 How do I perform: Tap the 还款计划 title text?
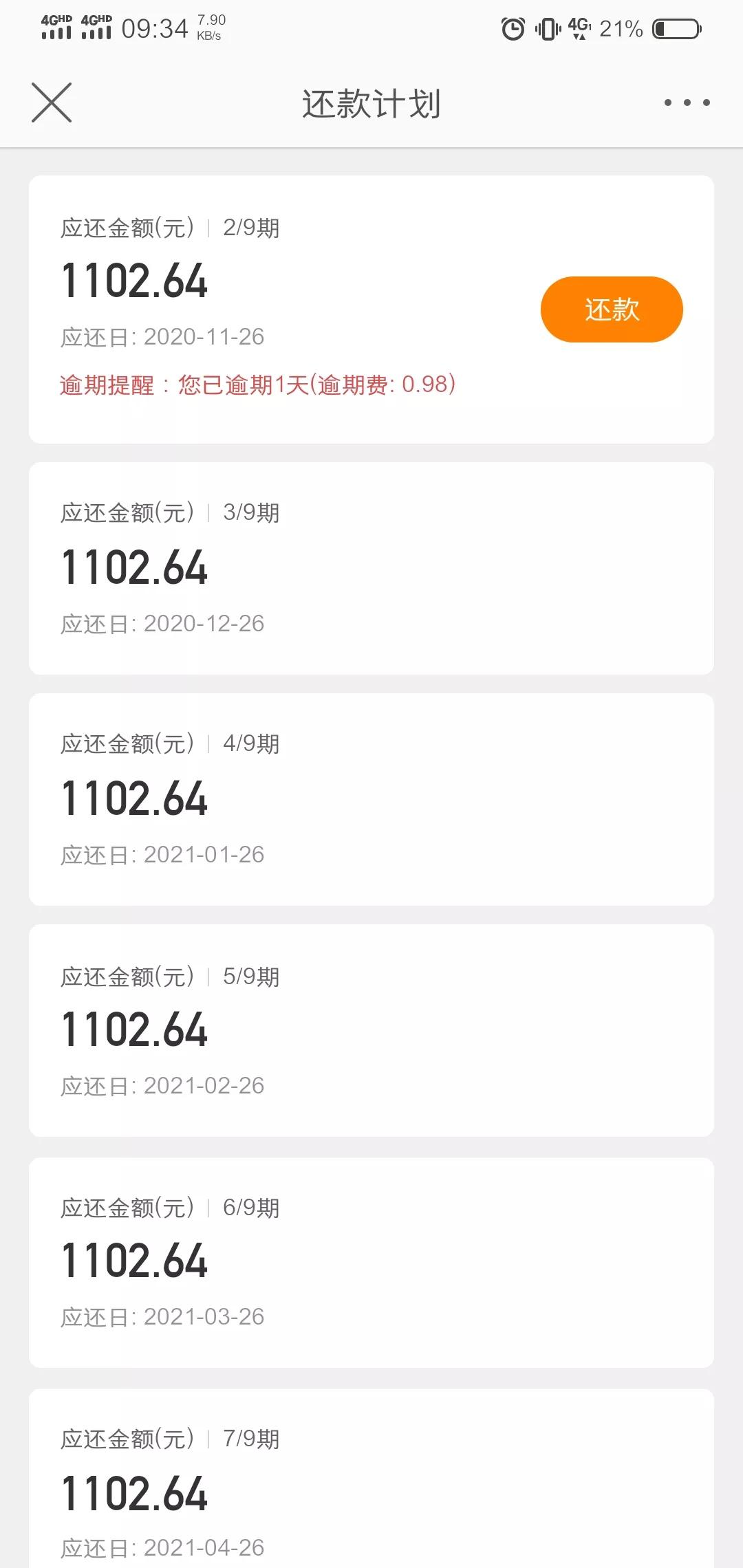(x=371, y=103)
